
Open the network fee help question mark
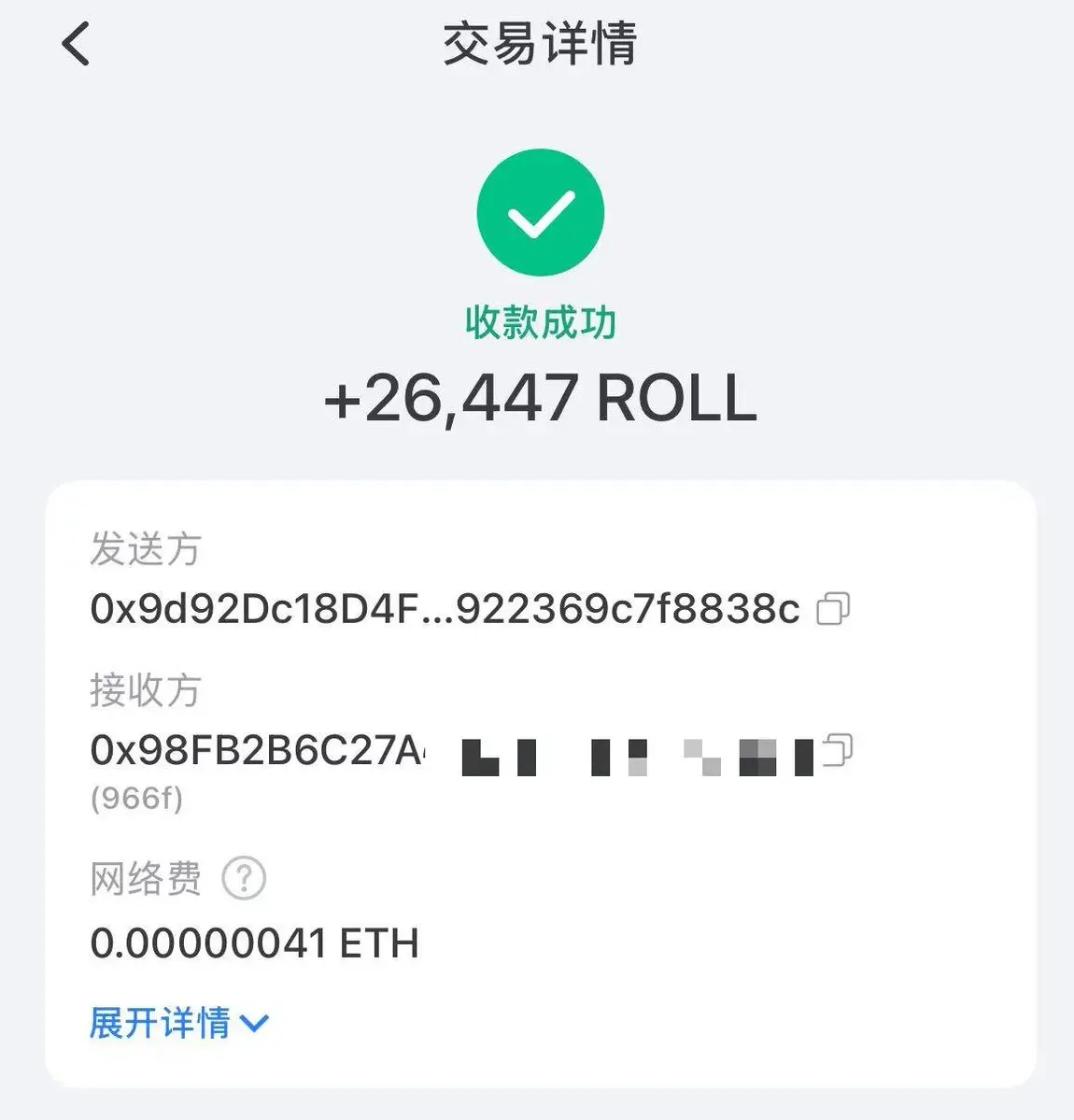click(x=245, y=876)
